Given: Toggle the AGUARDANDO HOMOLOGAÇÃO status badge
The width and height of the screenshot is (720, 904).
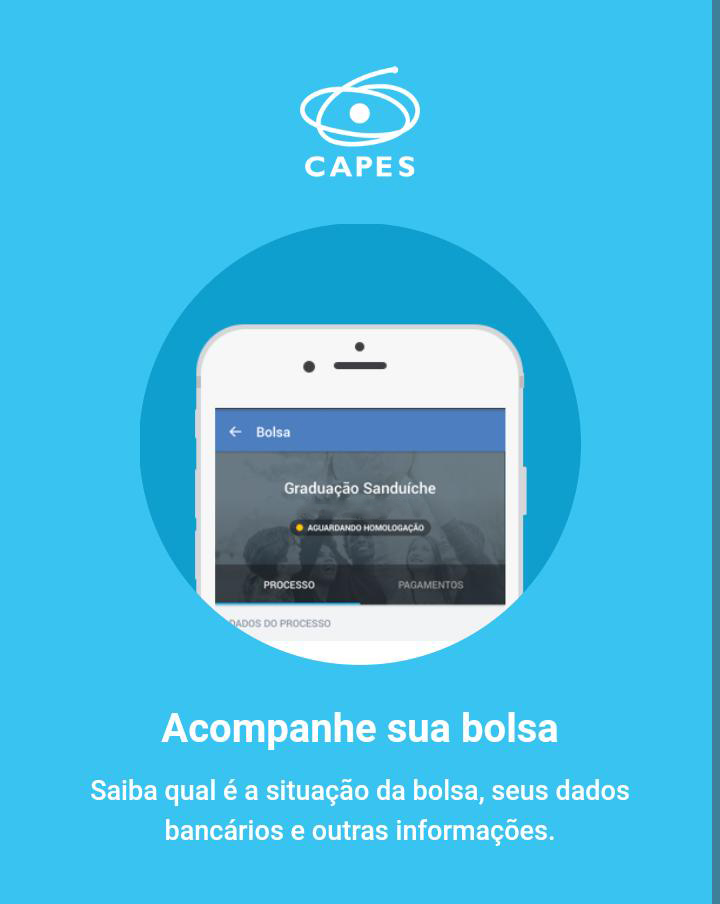Looking at the screenshot, I should click(x=360, y=528).
